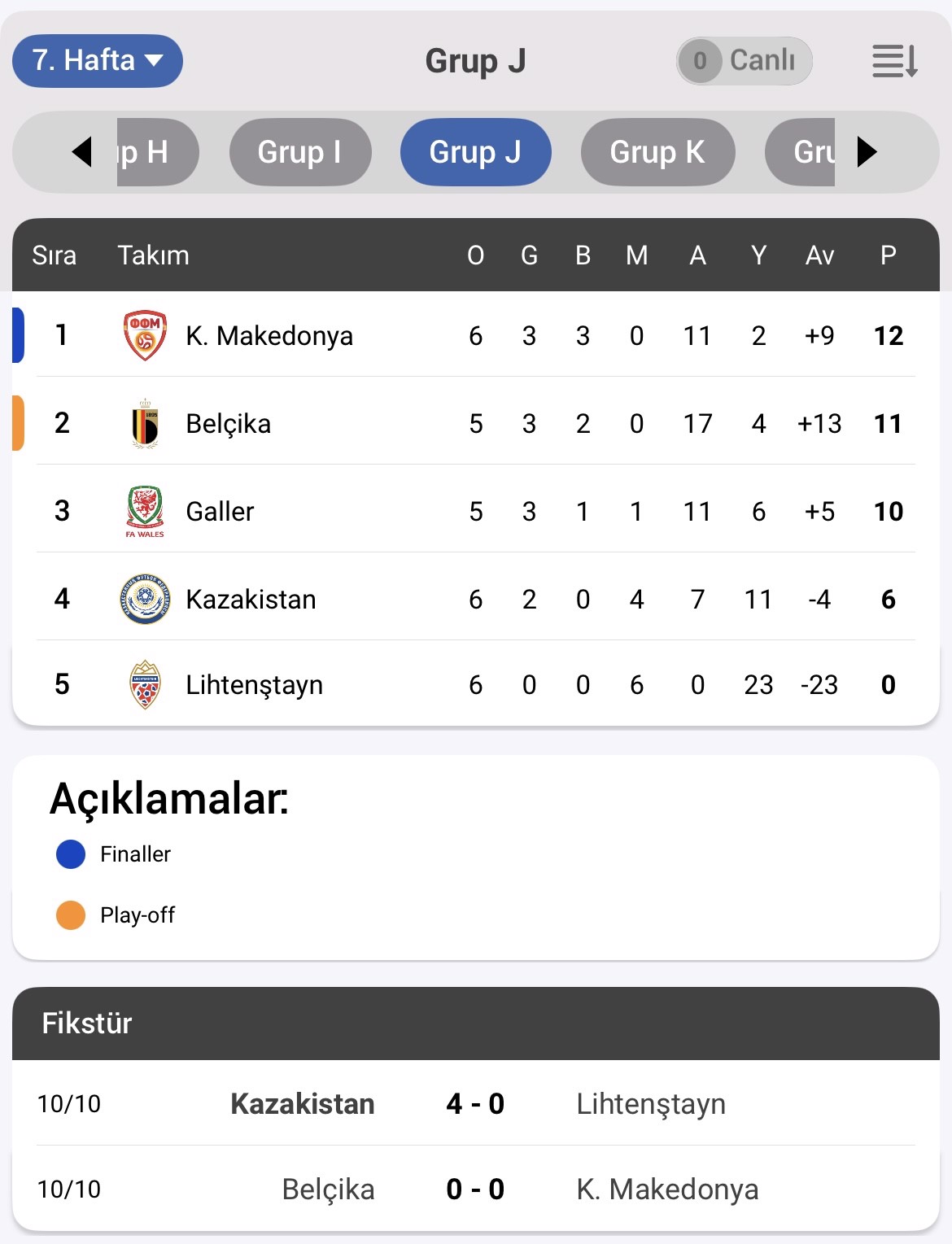952x1244 pixels.
Task: Show previous groups with left arrow
Action: (x=81, y=152)
